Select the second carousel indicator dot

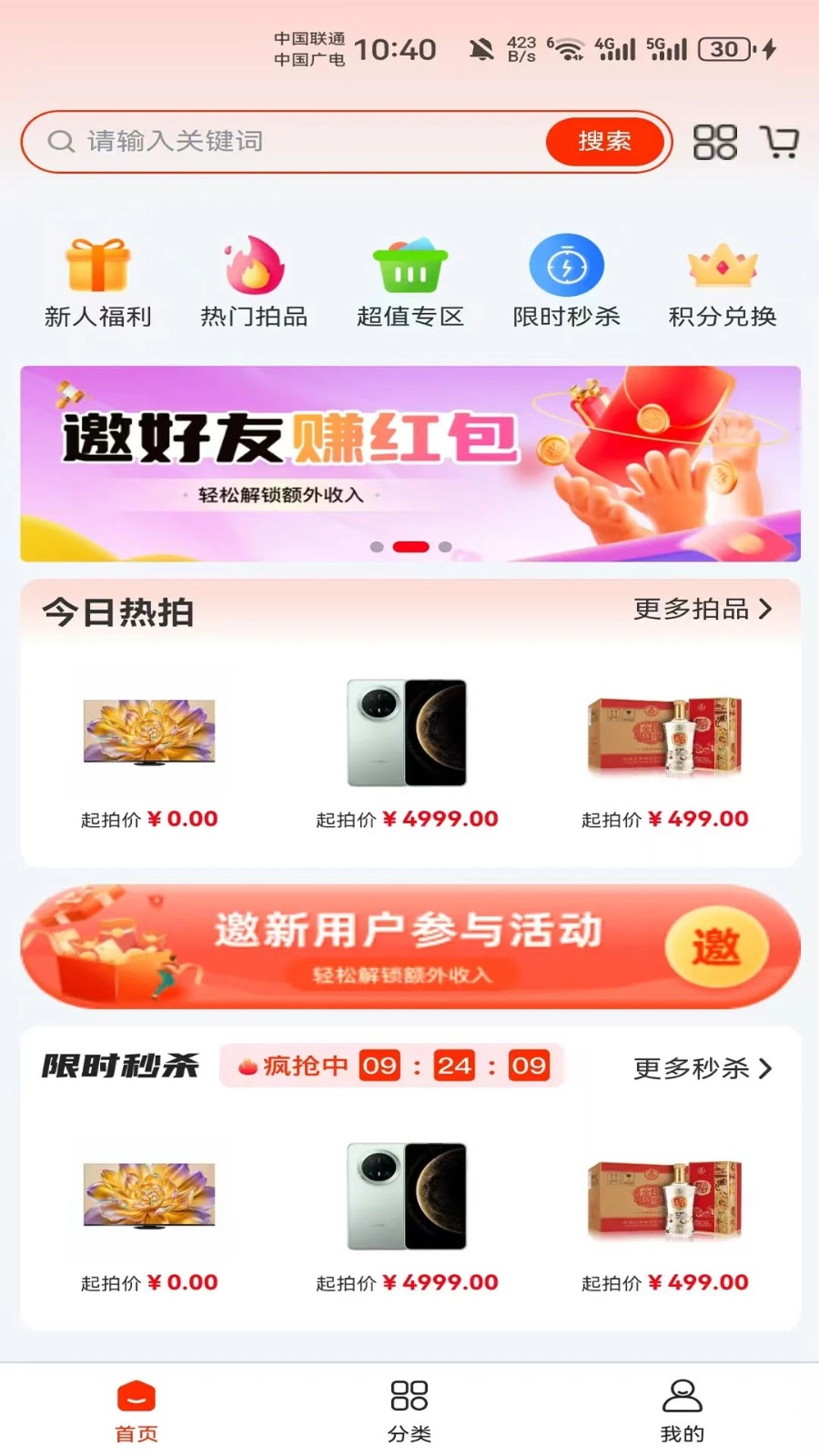(409, 546)
